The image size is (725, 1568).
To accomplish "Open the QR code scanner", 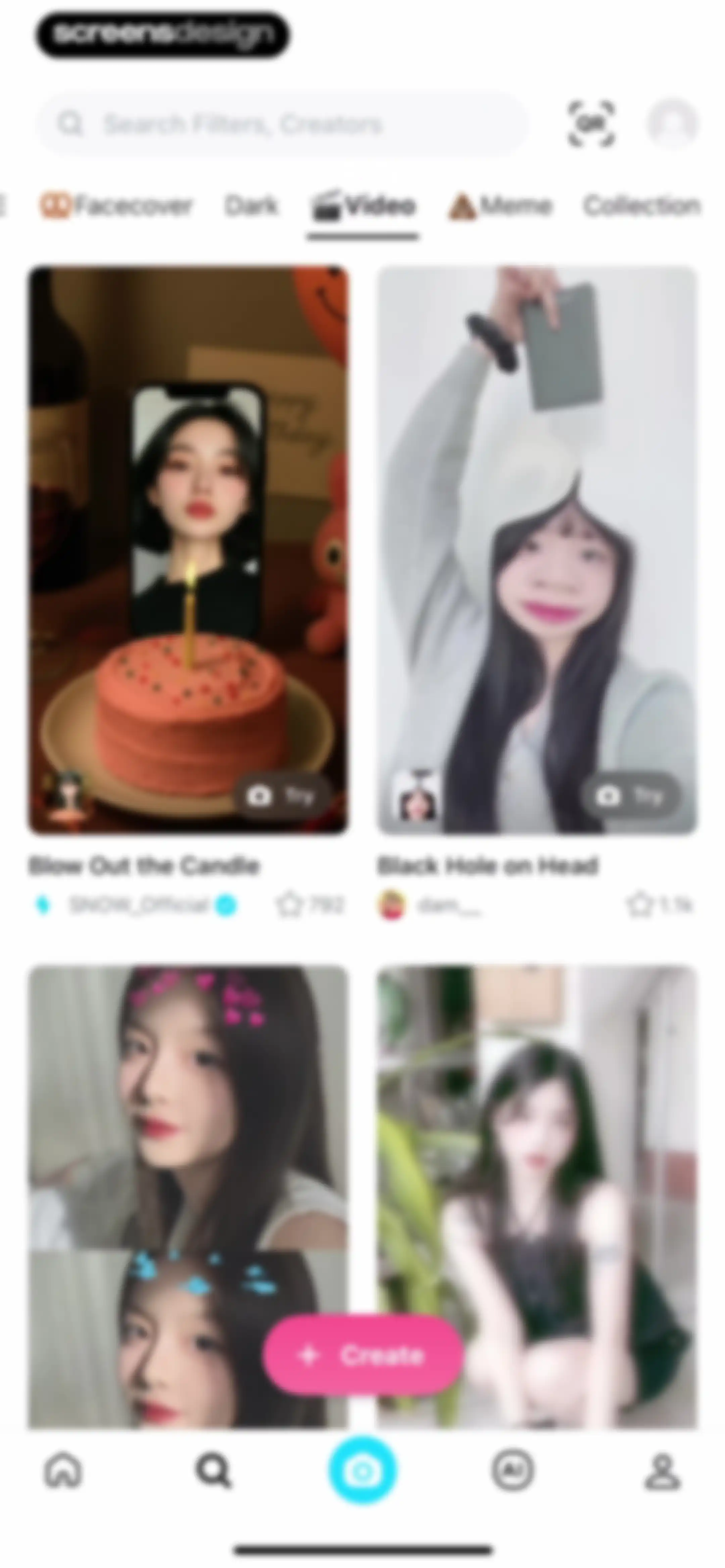I will [x=591, y=124].
